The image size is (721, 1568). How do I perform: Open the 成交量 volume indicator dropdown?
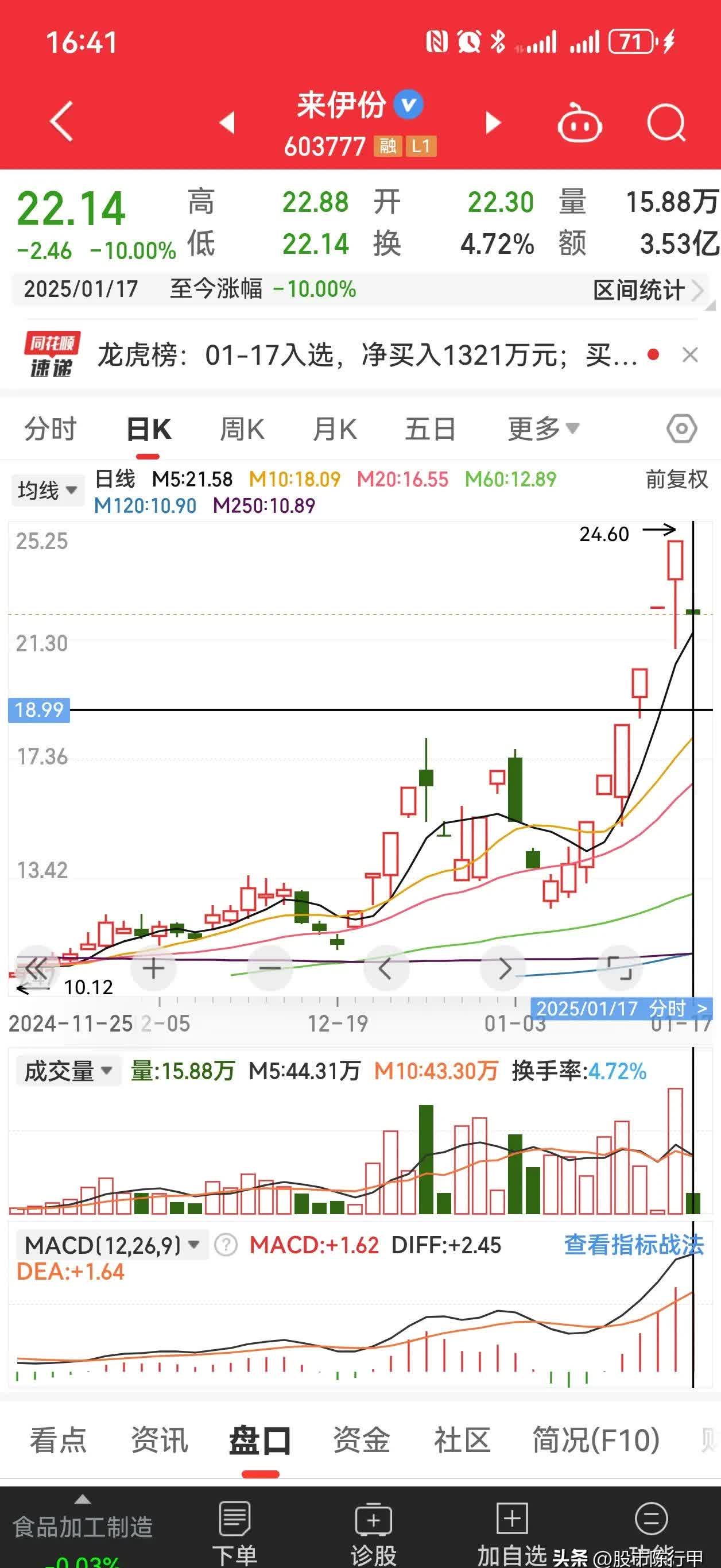coord(68,1069)
